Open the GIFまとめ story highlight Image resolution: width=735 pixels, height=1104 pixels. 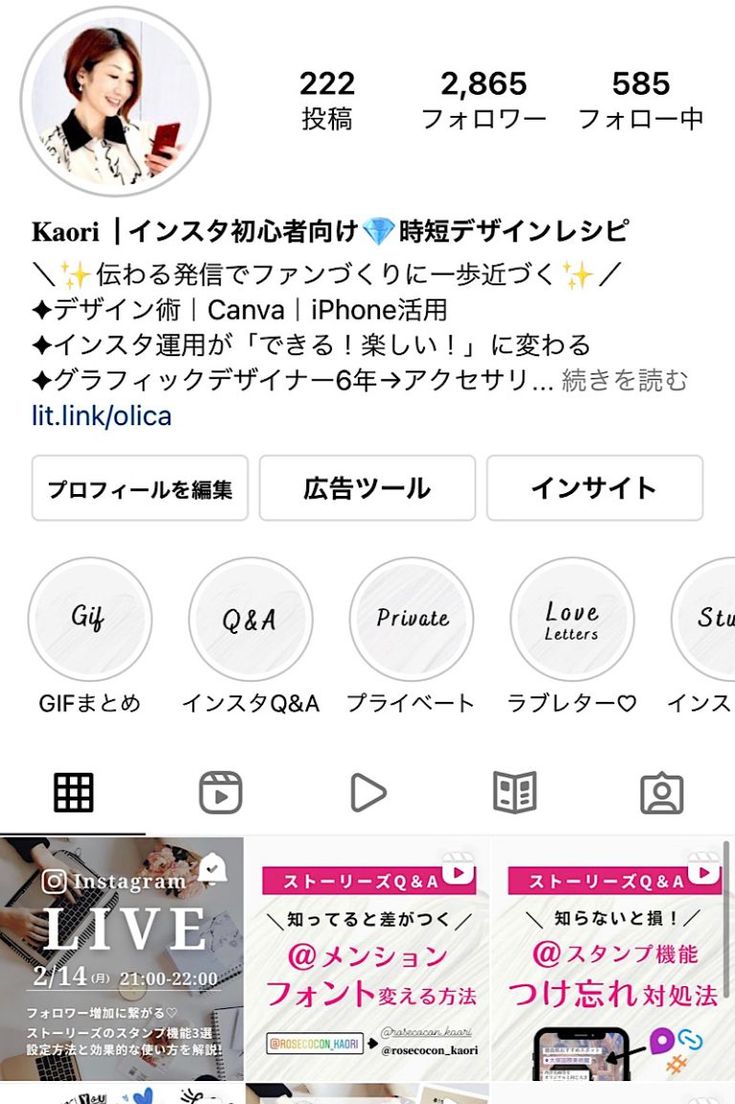pyautogui.click(x=90, y=619)
